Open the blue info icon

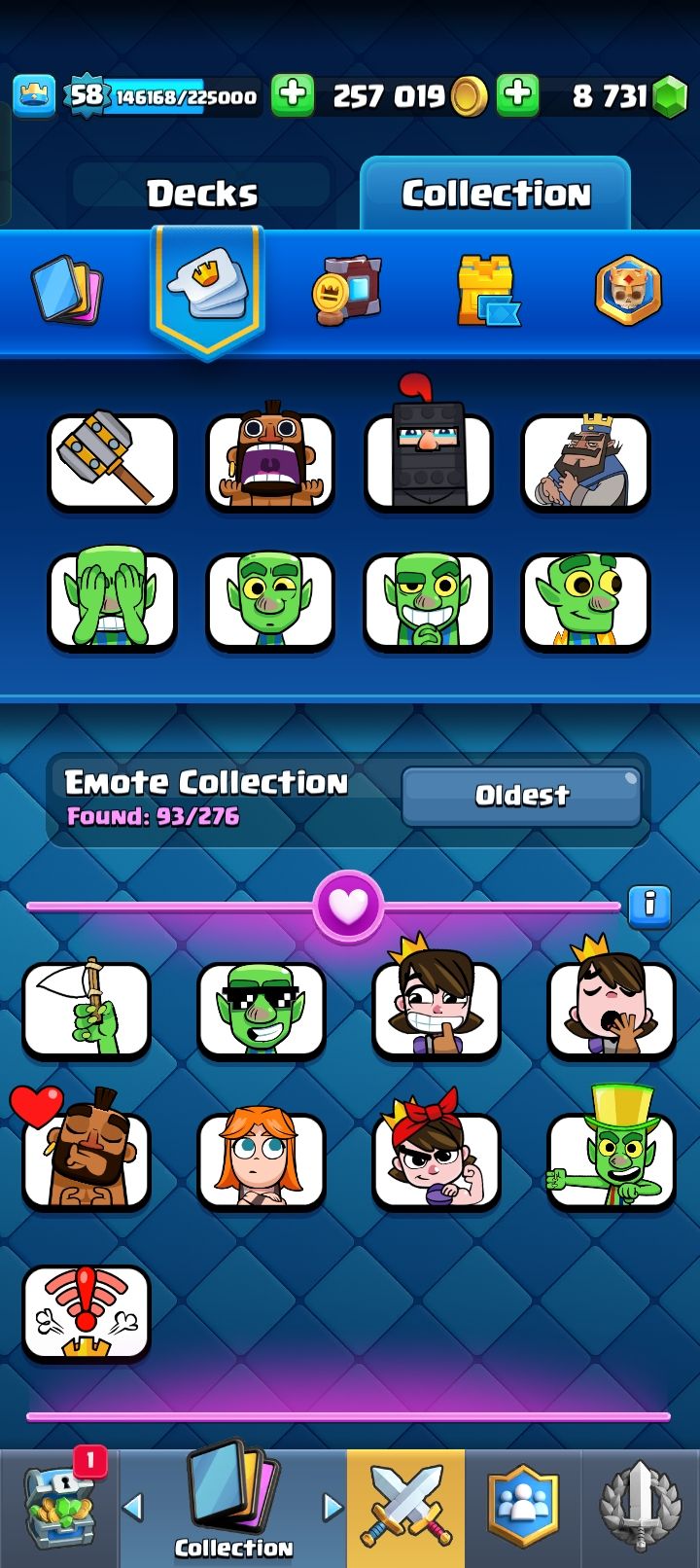tap(648, 906)
